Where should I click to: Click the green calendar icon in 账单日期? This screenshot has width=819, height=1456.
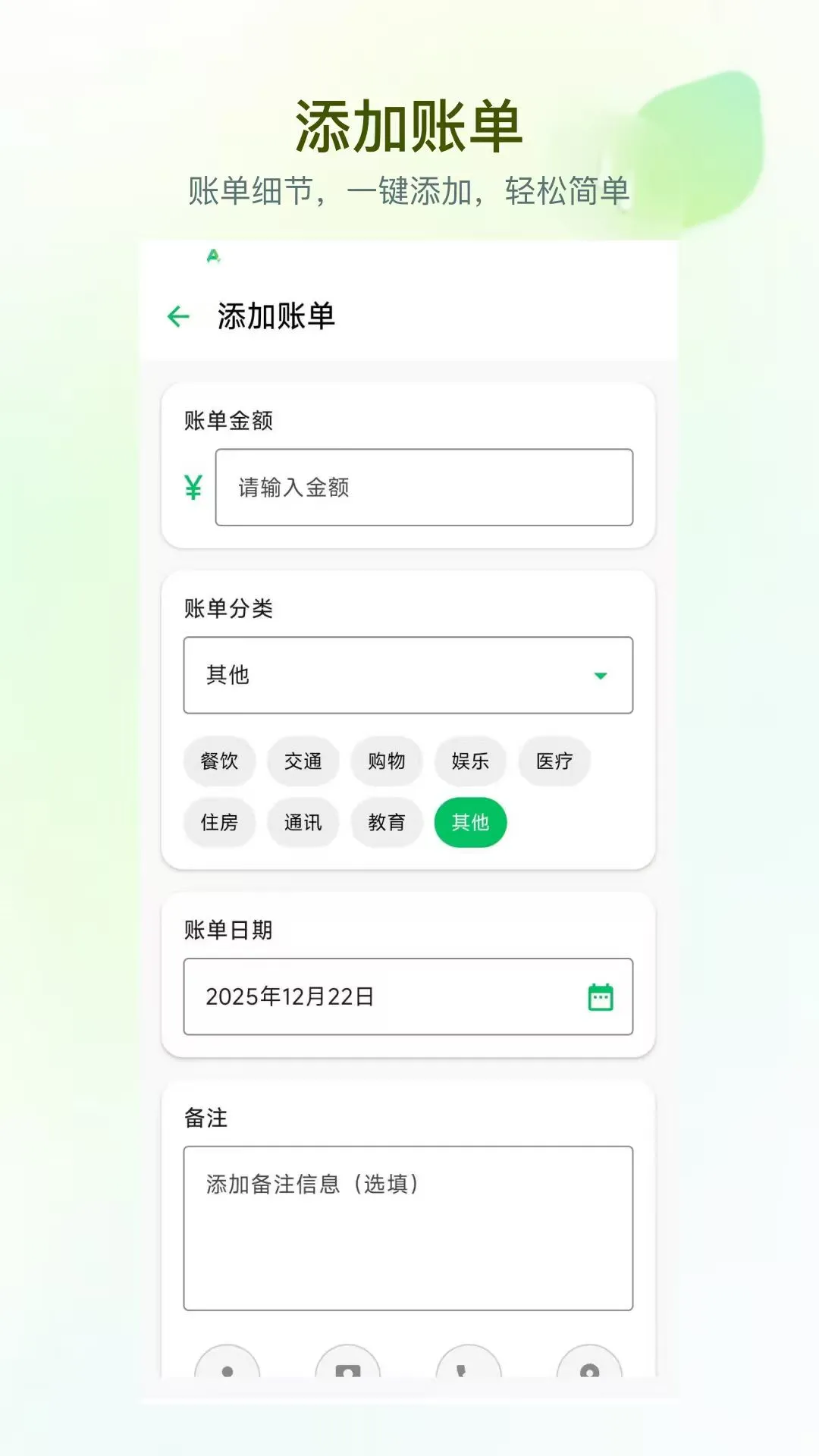point(599,998)
